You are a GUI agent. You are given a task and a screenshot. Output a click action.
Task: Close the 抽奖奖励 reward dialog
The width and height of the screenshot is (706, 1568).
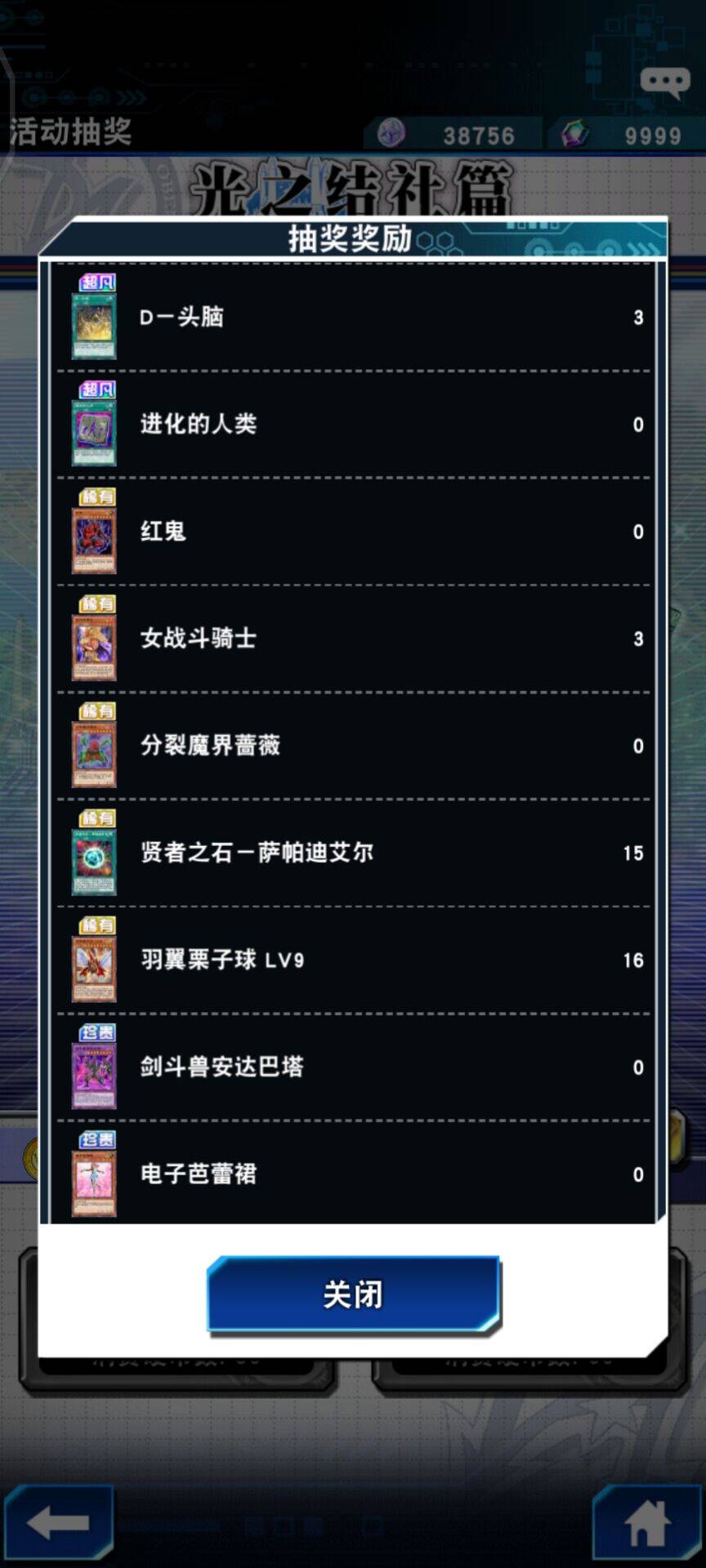(353, 1295)
